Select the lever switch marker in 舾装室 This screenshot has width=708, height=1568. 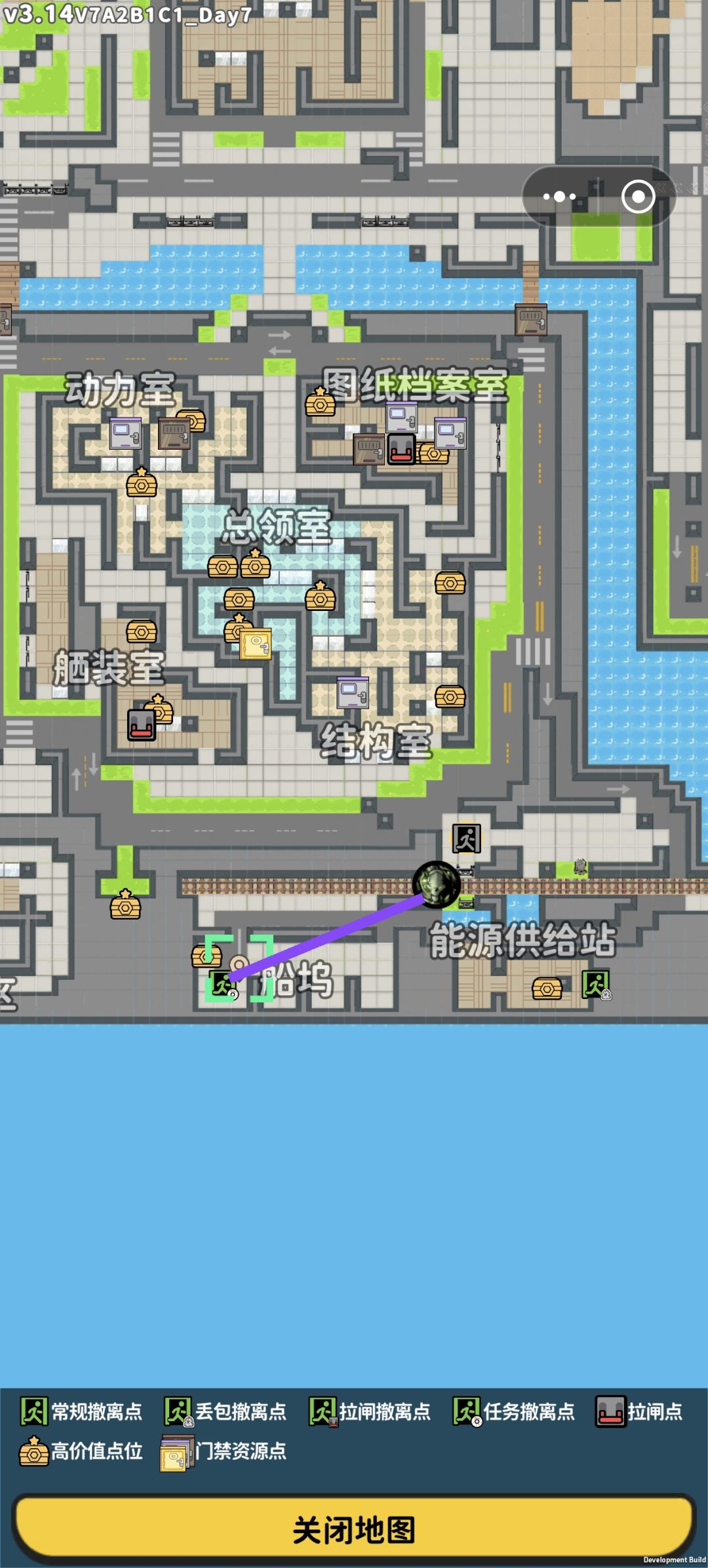pos(141,725)
